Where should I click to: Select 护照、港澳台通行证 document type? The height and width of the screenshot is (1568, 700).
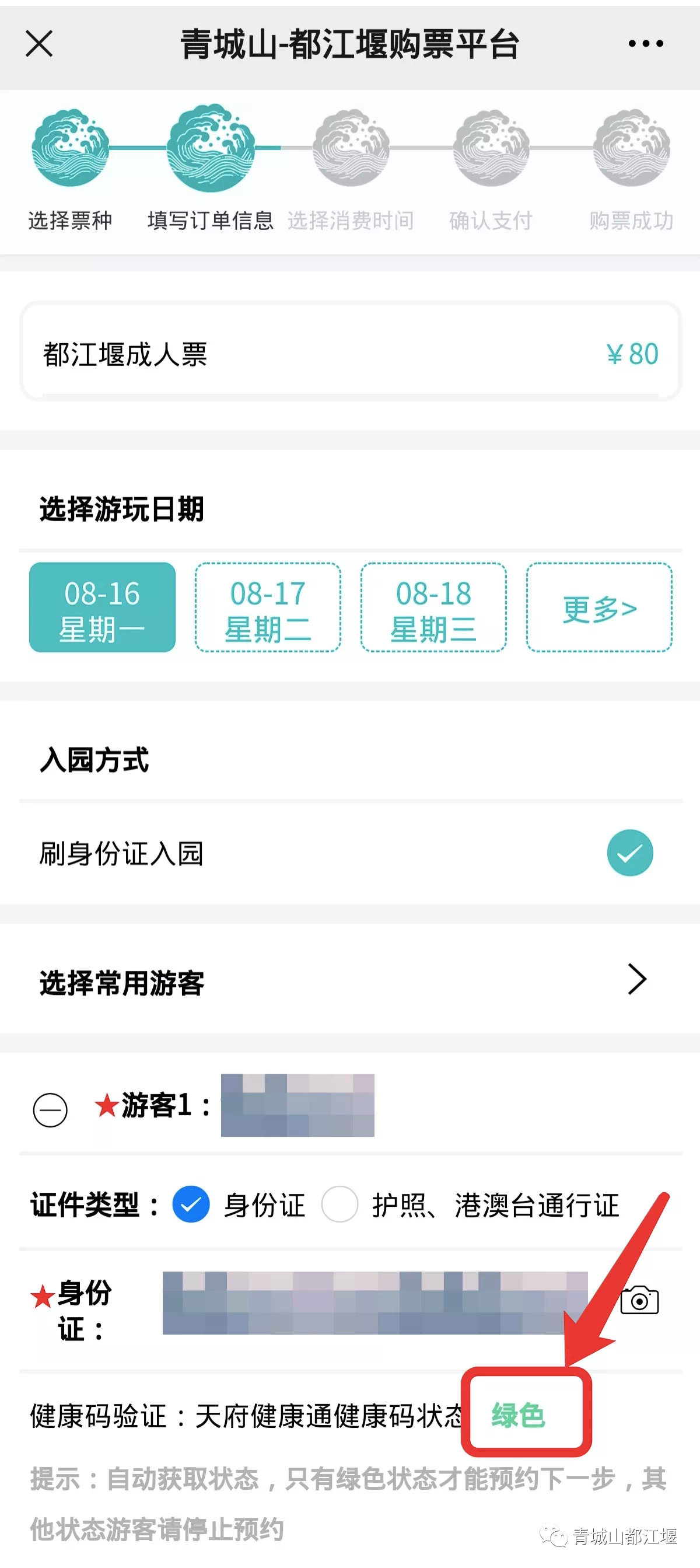pos(339,1204)
